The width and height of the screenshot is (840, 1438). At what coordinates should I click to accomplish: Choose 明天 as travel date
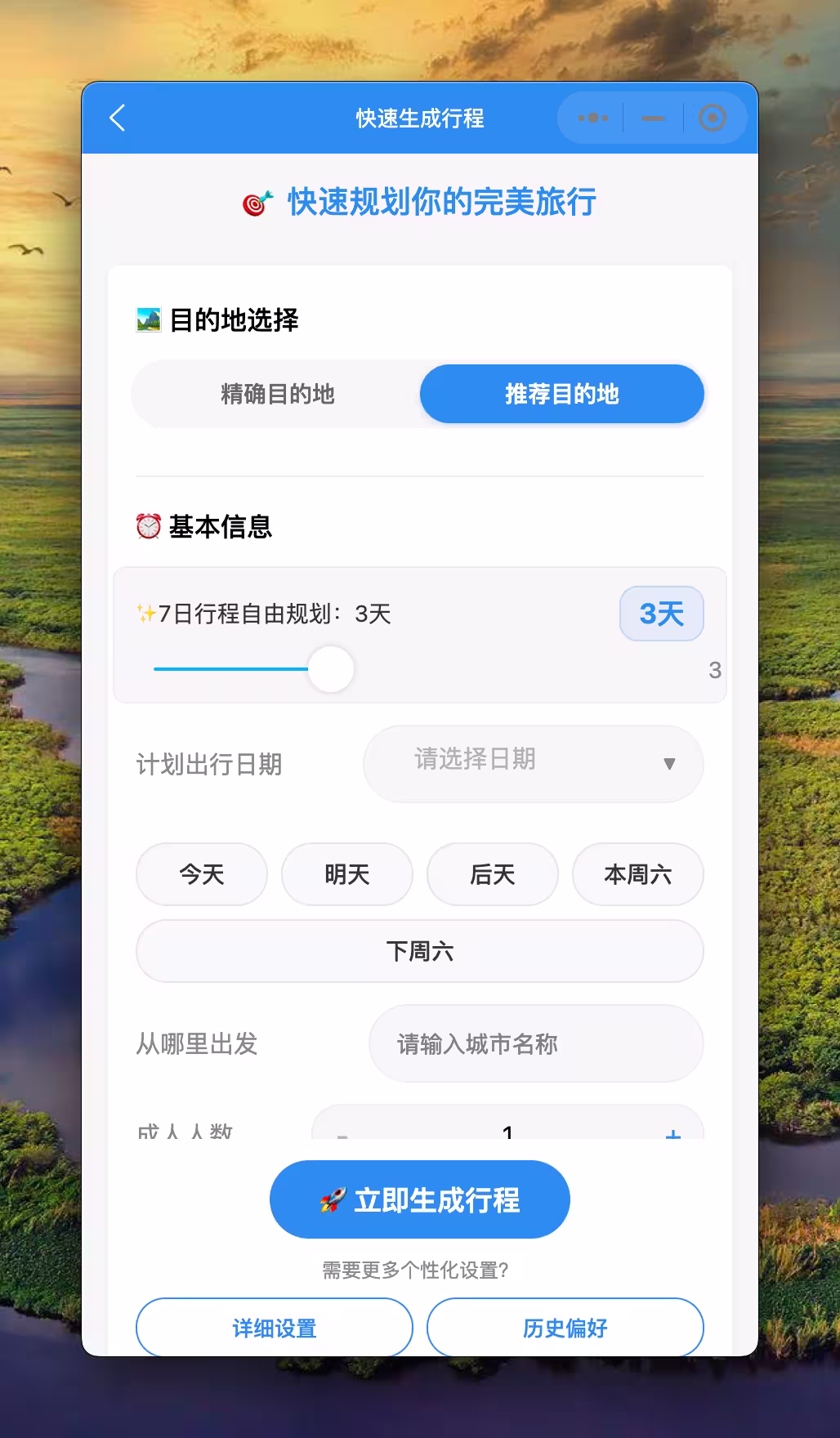[346, 874]
